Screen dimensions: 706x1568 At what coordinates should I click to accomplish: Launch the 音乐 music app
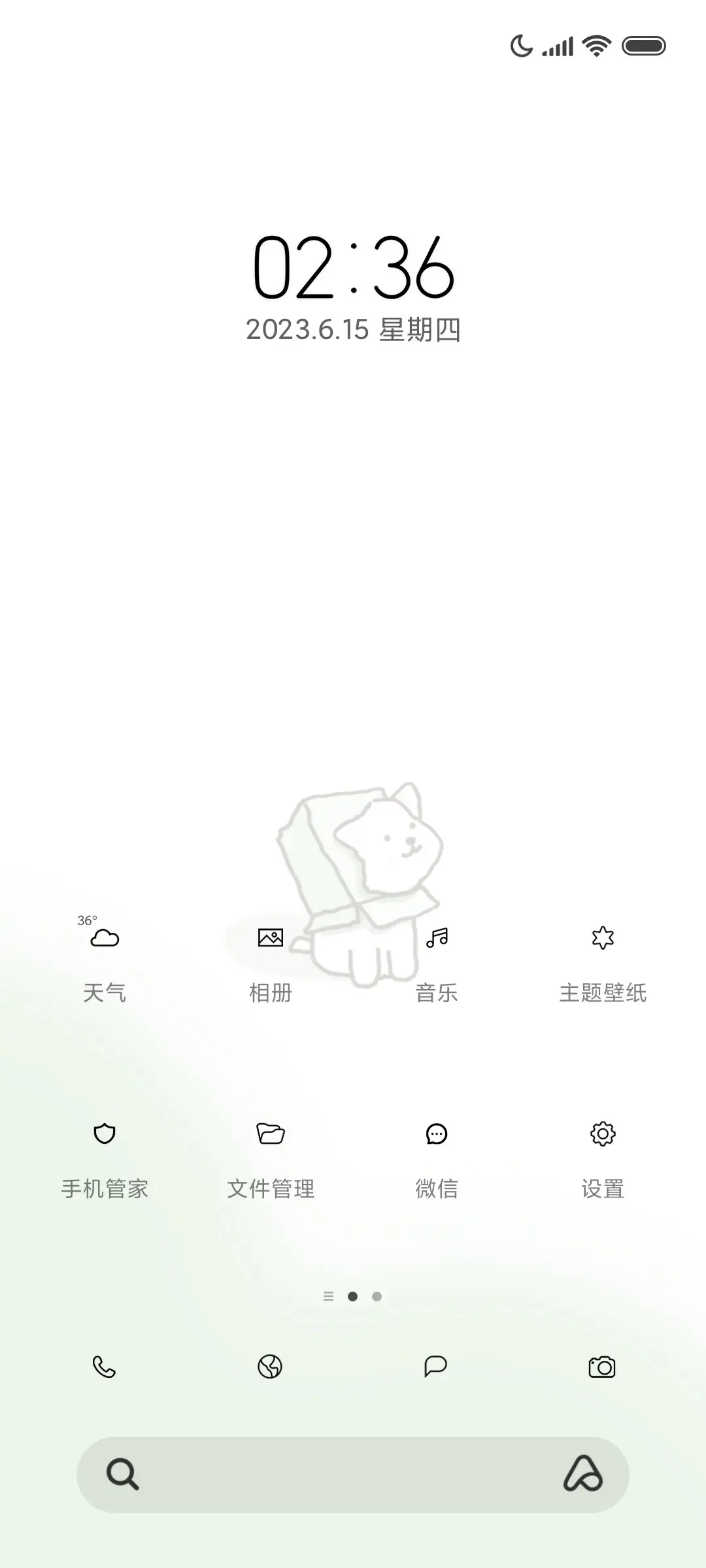tap(437, 938)
